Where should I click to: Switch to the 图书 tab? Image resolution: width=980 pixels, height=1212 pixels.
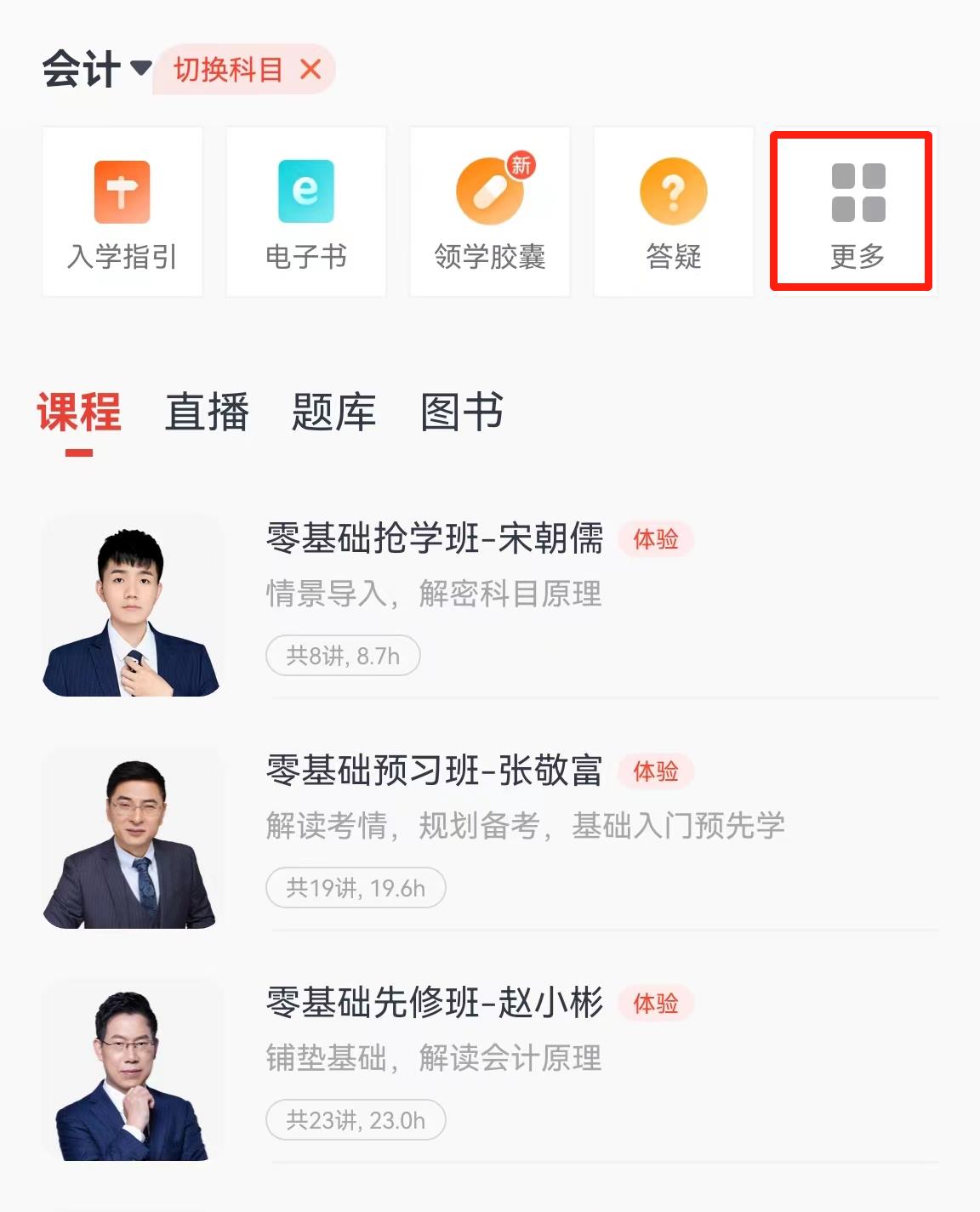[462, 413]
